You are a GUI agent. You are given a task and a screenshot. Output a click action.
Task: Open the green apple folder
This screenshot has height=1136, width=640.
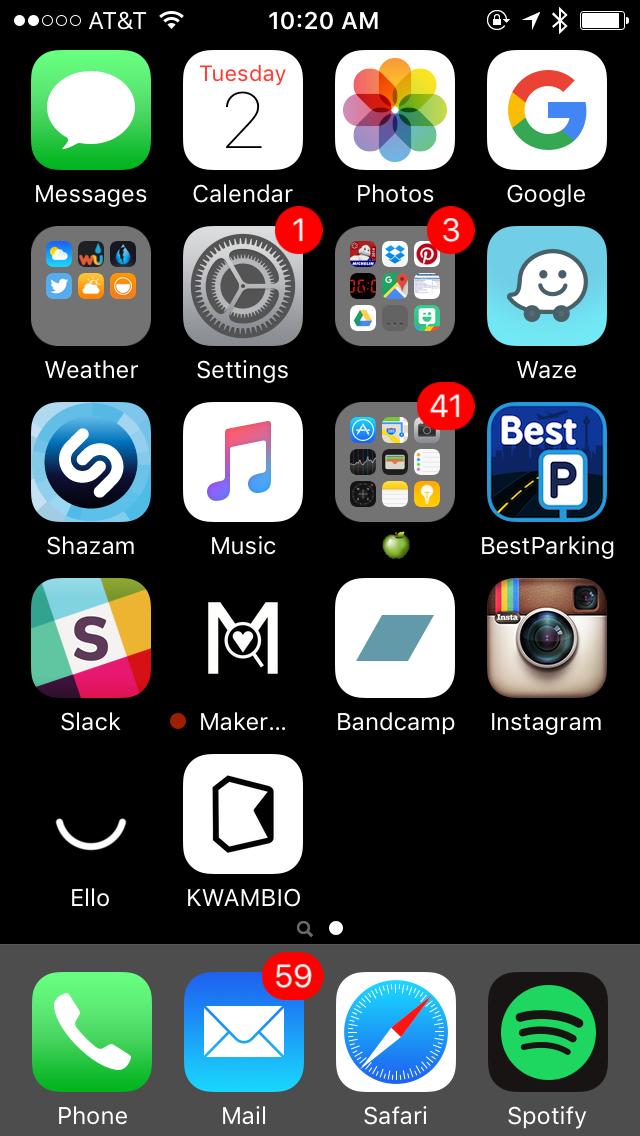[x=395, y=462]
